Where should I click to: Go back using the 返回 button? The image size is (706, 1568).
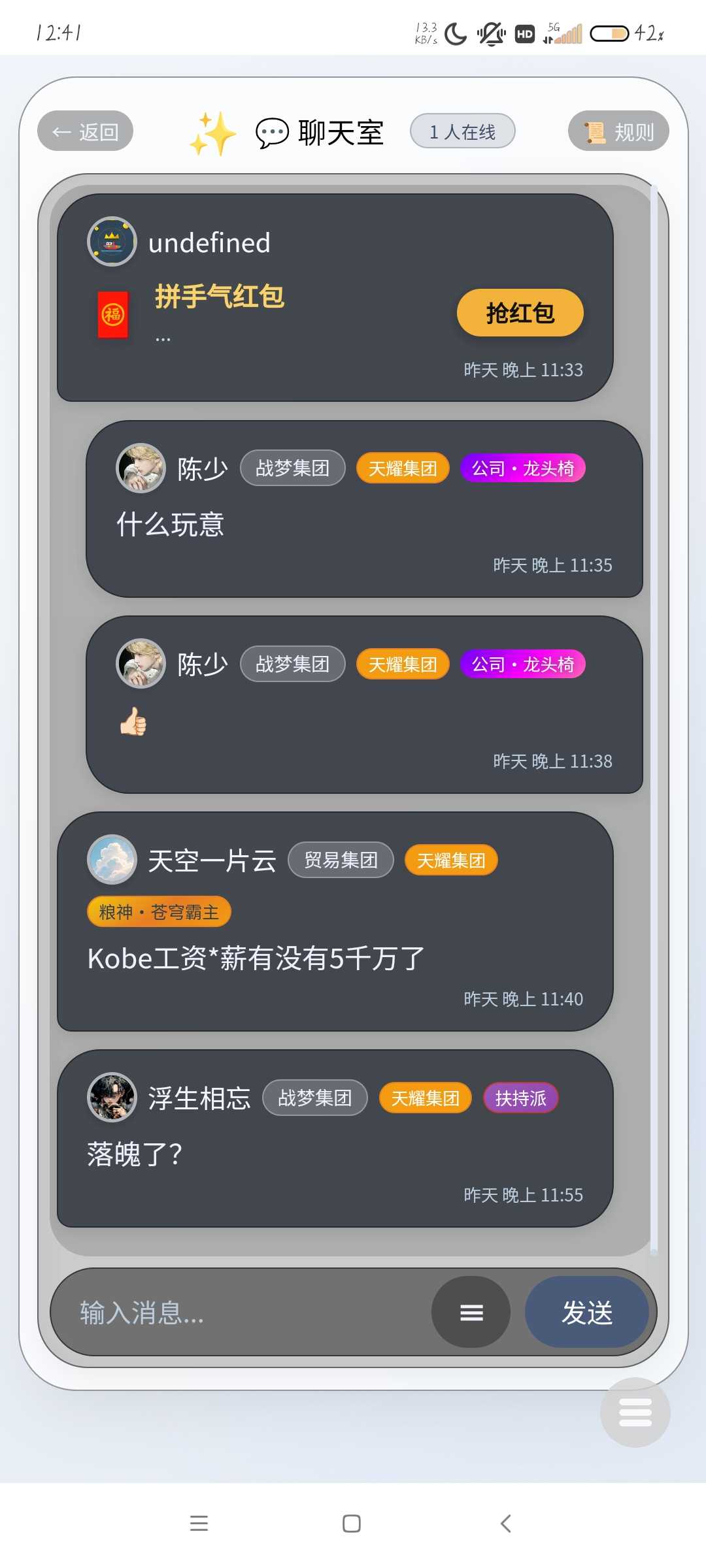pos(85,131)
